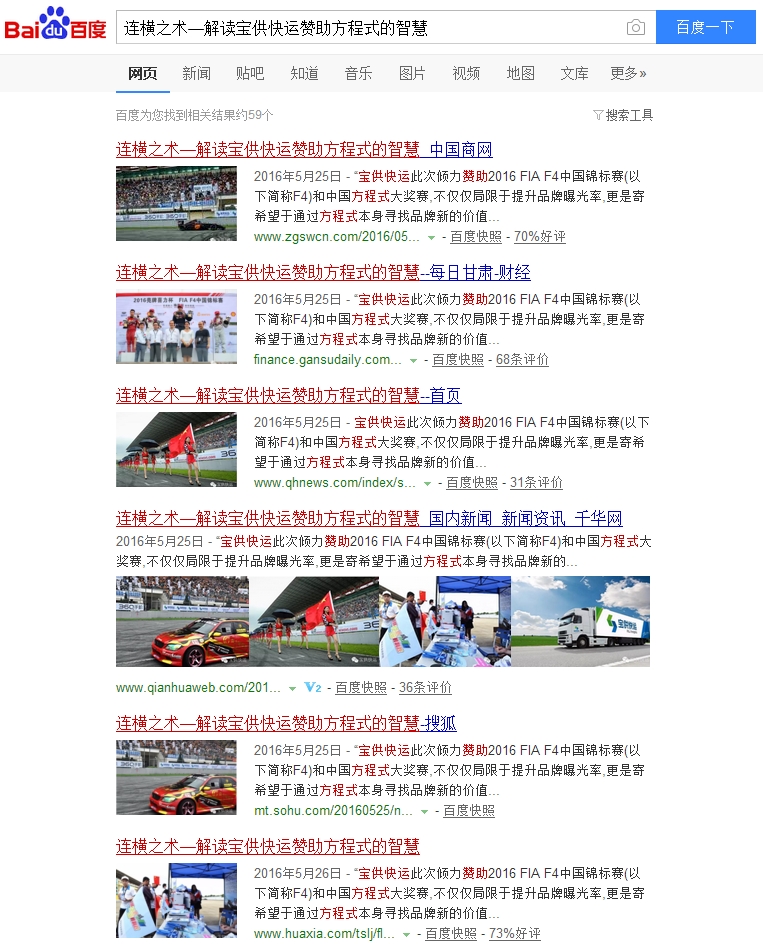This screenshot has height=947, width=763.
Task: Switch to the 新闻 tab
Action: [x=196, y=73]
